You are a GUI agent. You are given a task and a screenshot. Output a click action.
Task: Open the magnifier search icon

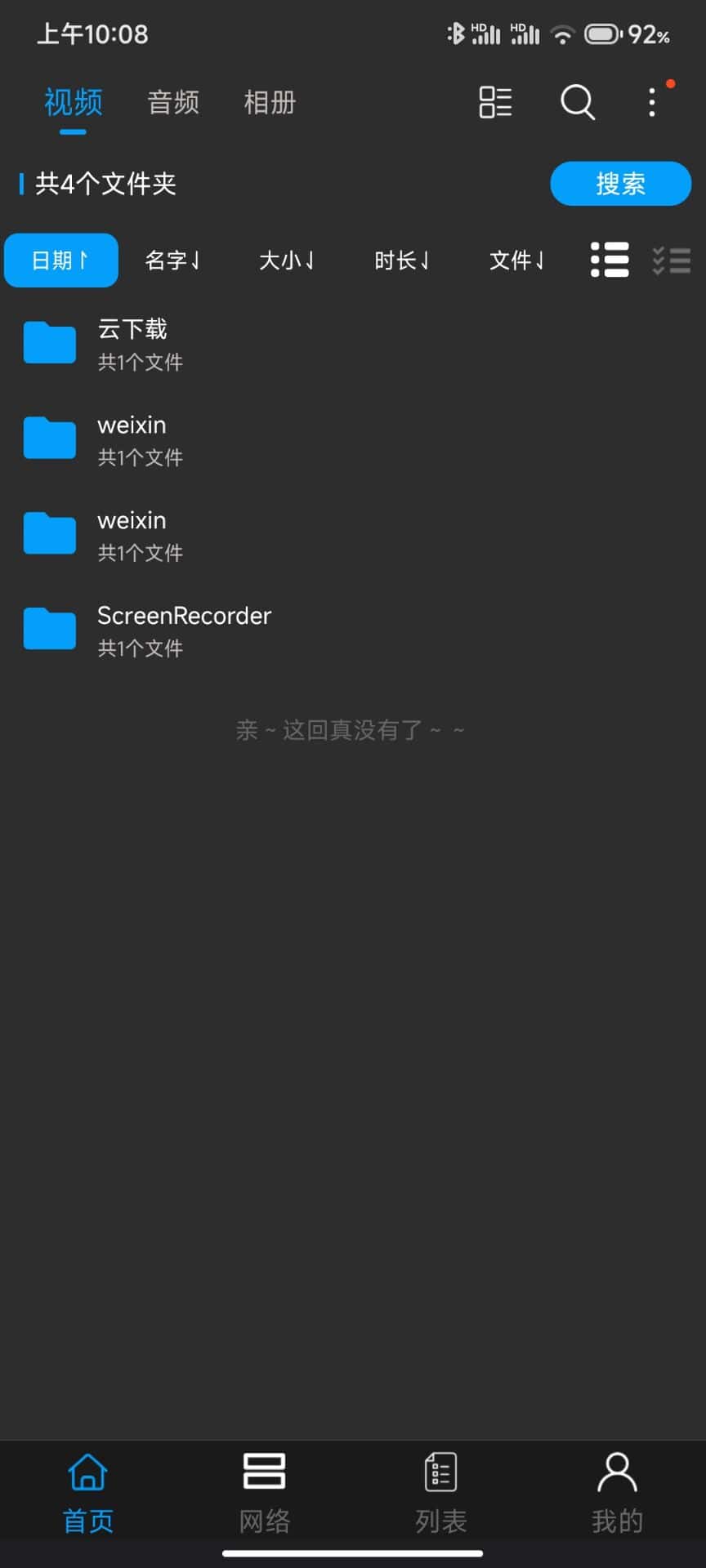tap(577, 103)
